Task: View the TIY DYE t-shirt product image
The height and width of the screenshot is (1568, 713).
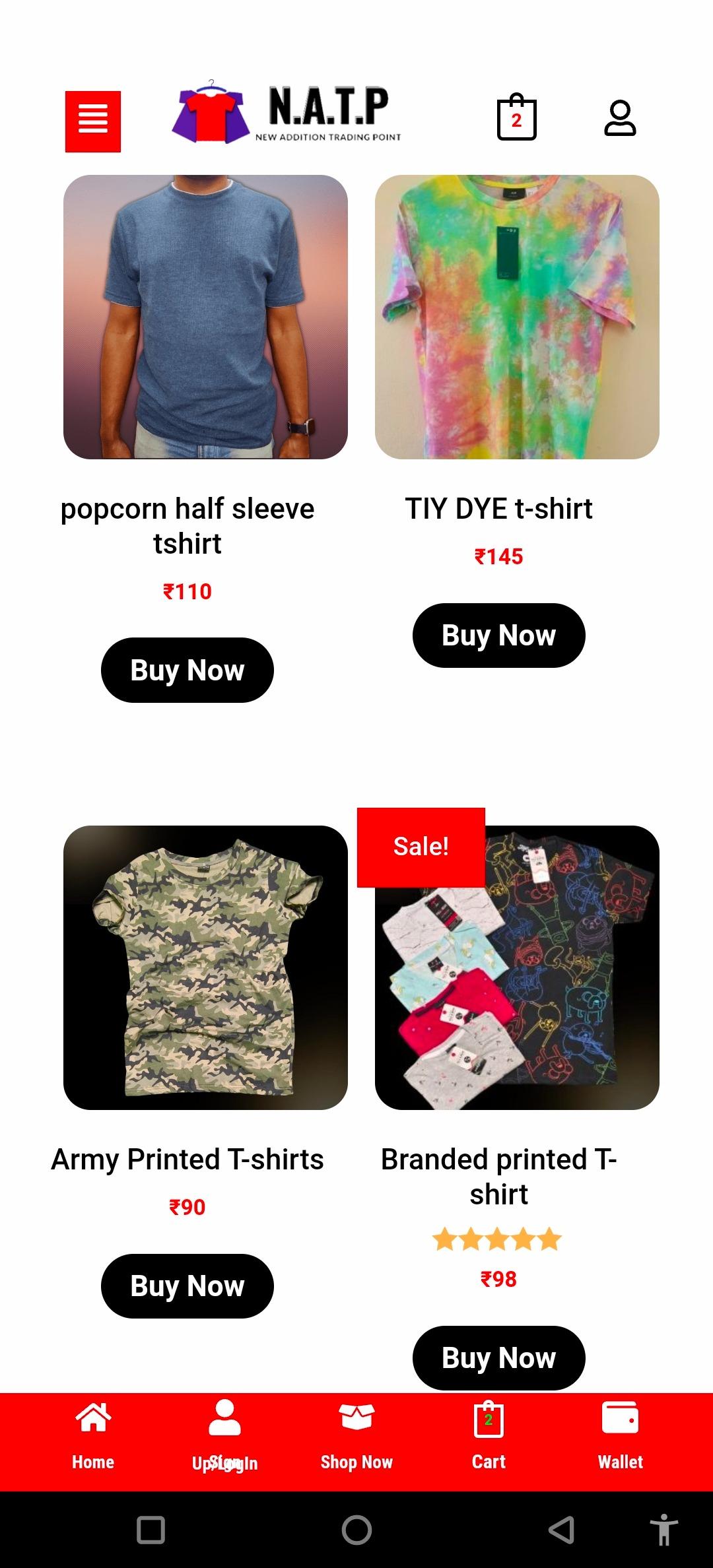Action: pyautogui.click(x=517, y=317)
